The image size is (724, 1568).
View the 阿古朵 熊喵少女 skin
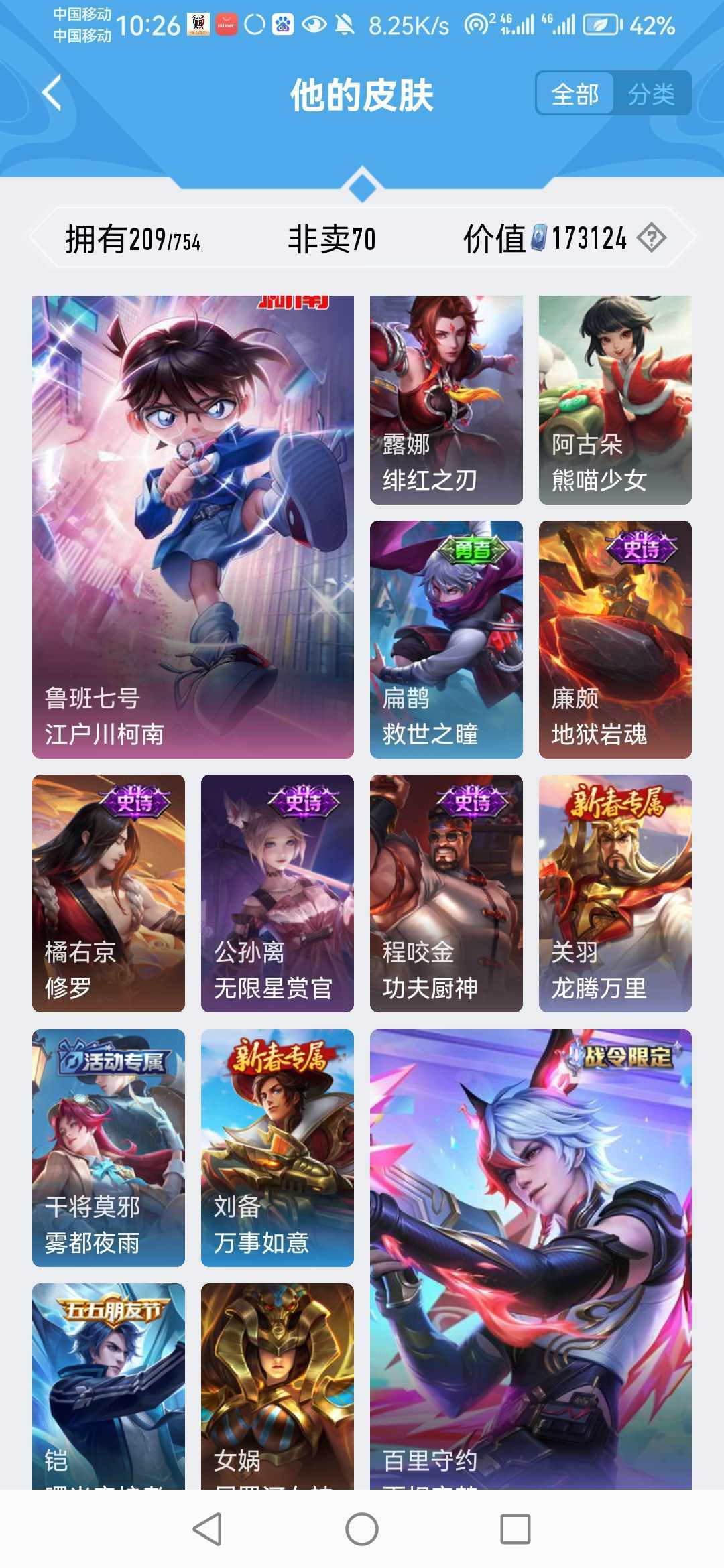615,399
